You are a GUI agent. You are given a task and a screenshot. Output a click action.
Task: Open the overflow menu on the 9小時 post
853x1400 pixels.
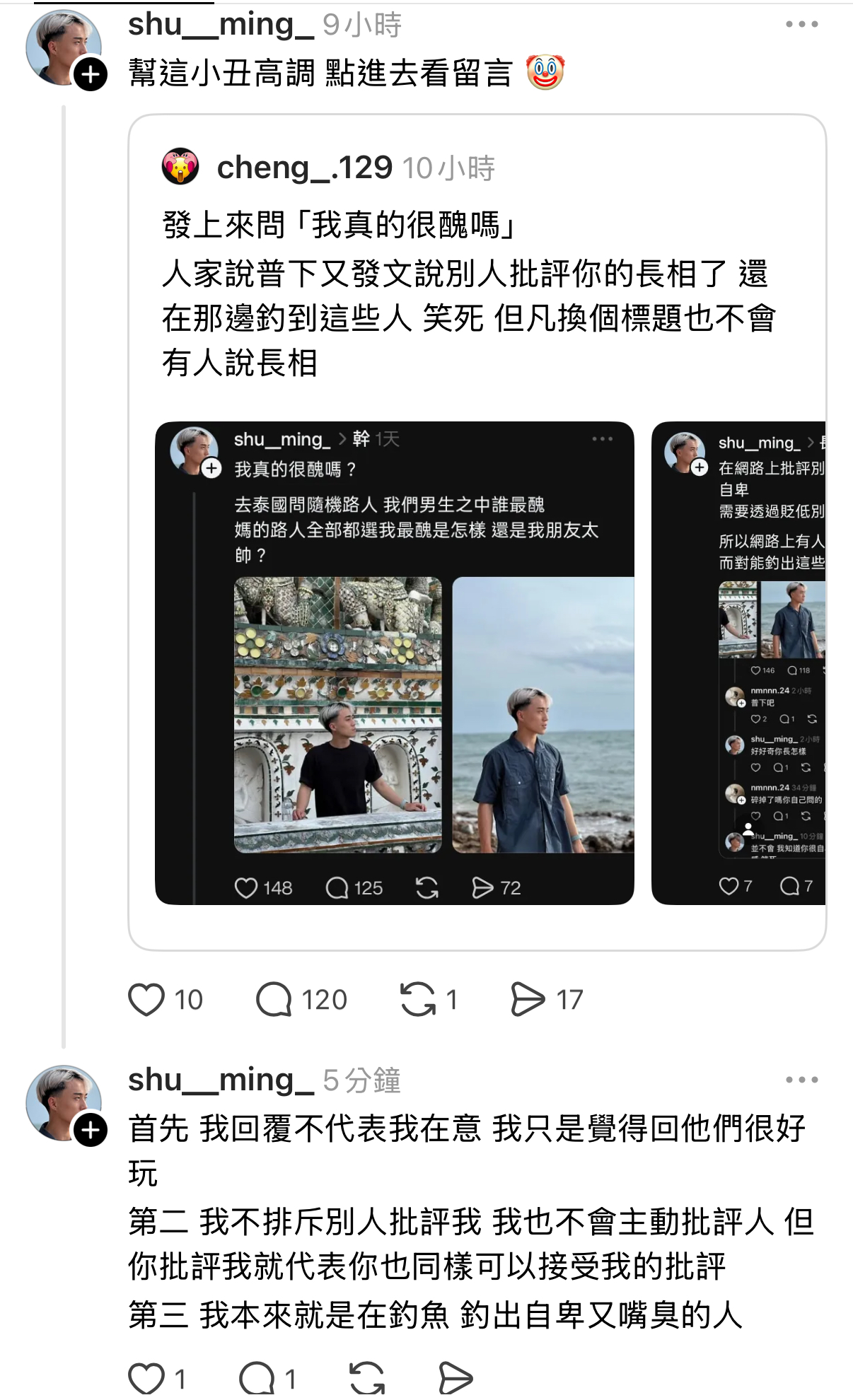pyautogui.click(x=801, y=24)
